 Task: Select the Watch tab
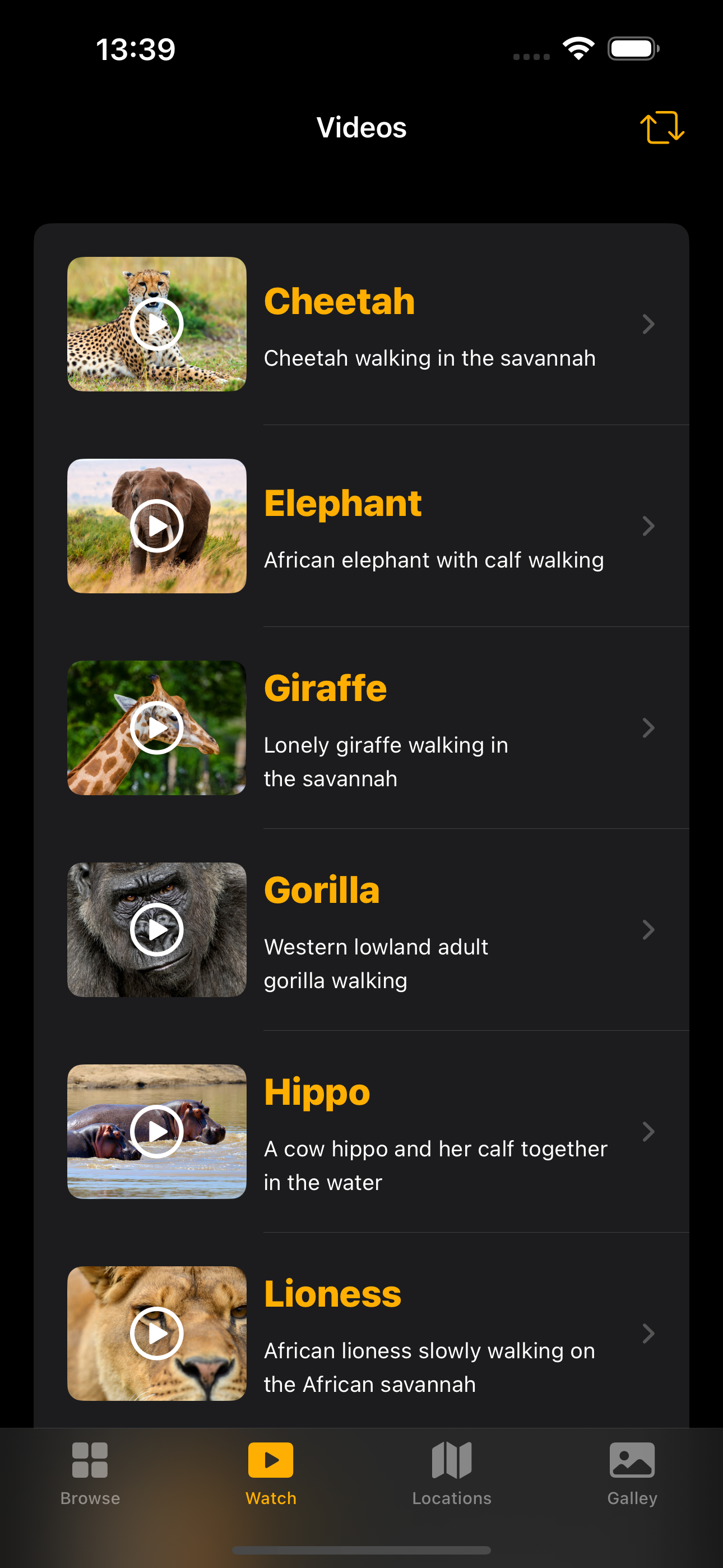(271, 1474)
